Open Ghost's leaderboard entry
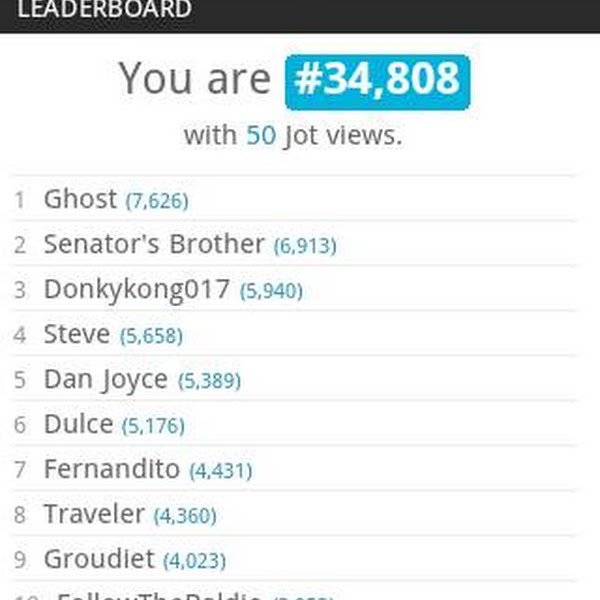Screen dimensions: 600x600 [x=81, y=199]
